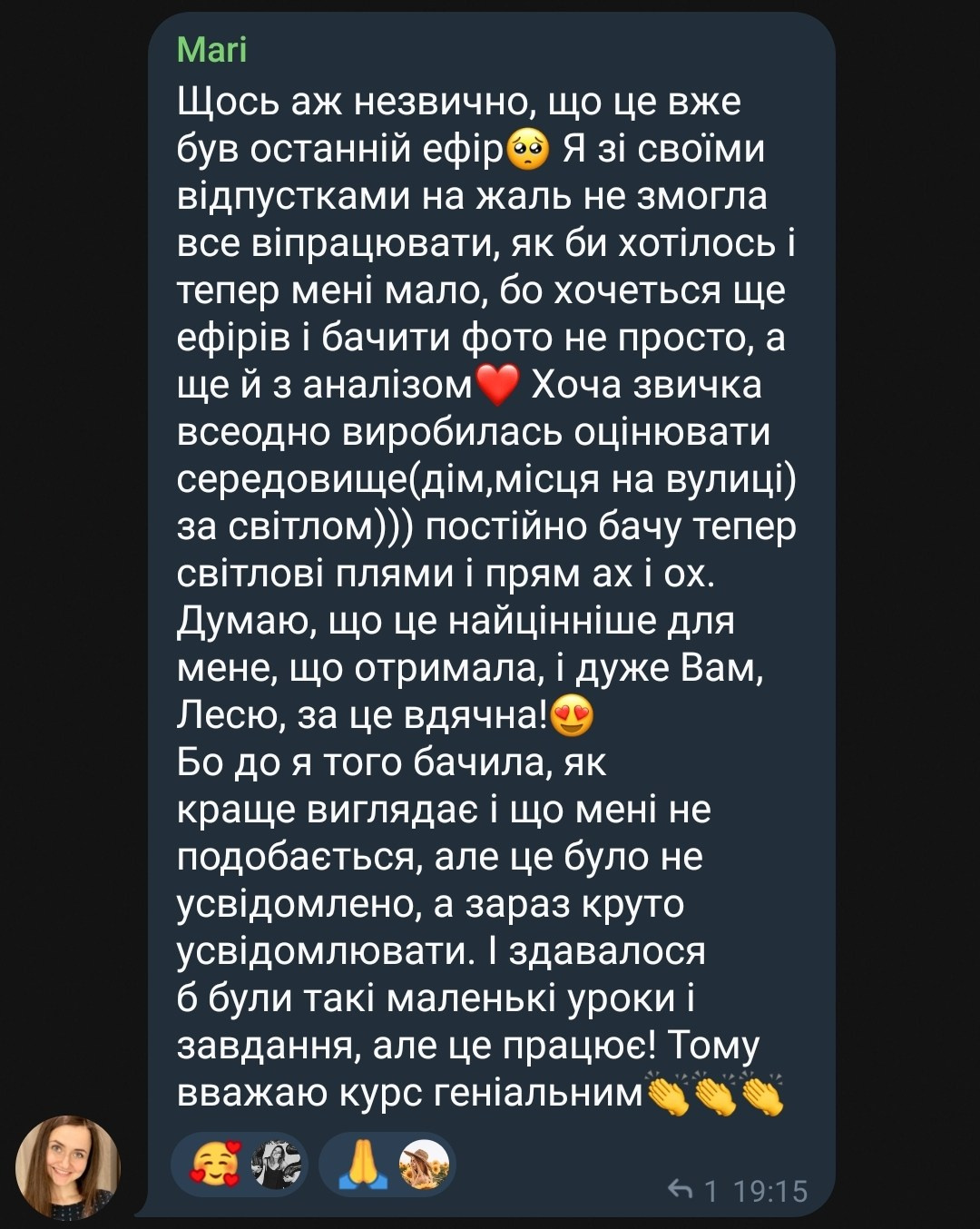This screenshot has height=1229, width=980.
Task: Add the folded hands reaction
Action: (x=363, y=1164)
